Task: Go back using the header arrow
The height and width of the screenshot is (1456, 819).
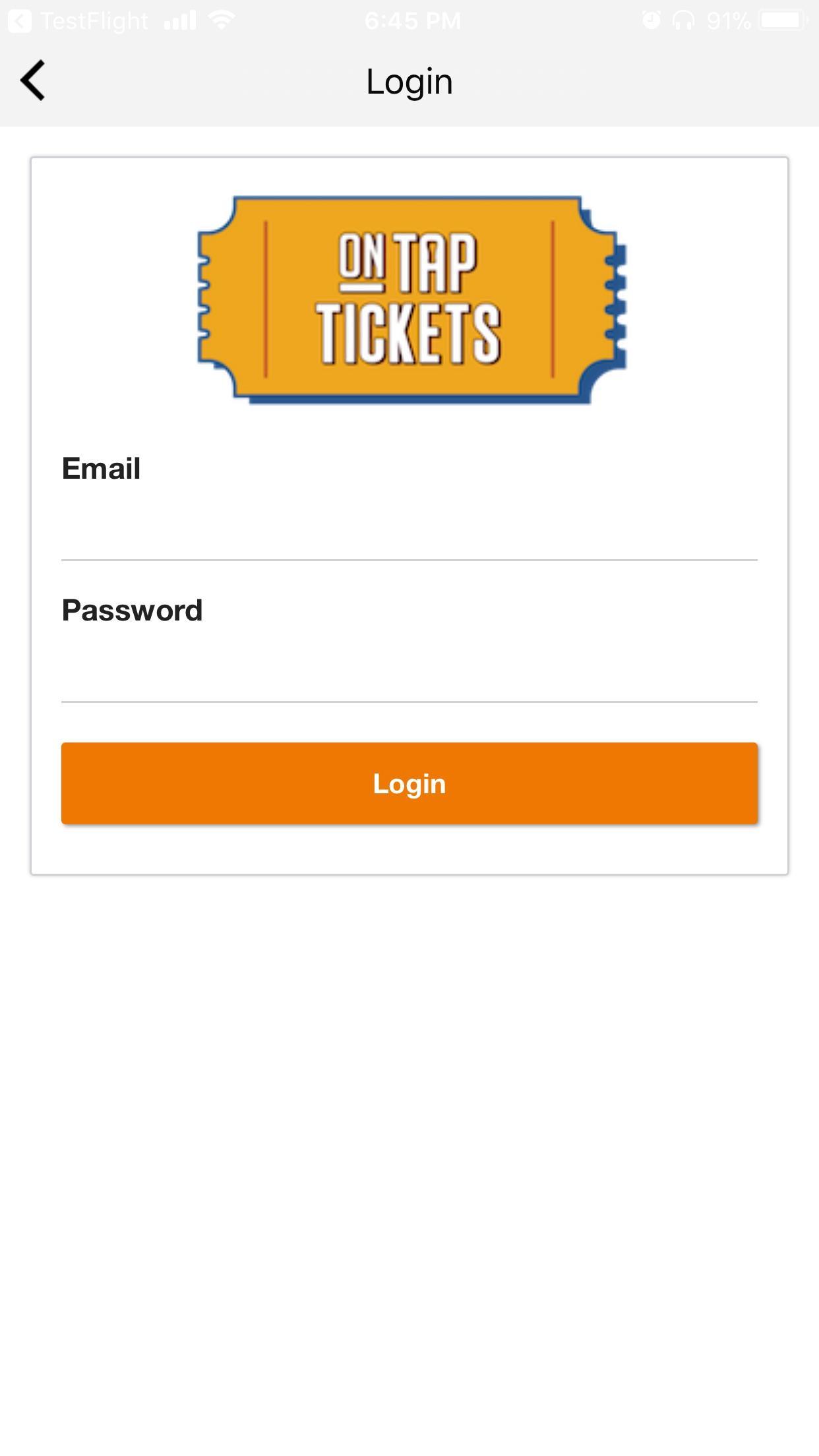Action: (x=33, y=80)
